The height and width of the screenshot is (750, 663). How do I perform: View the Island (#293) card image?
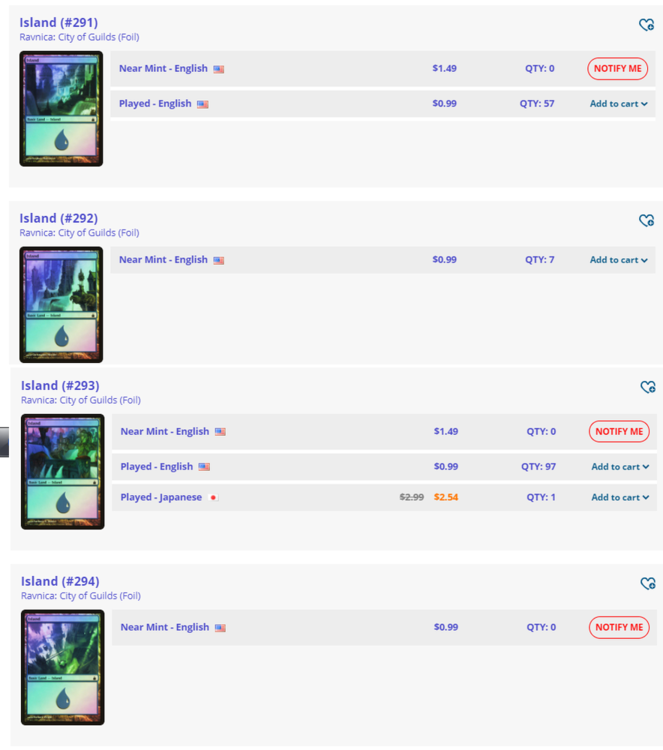tap(62, 472)
